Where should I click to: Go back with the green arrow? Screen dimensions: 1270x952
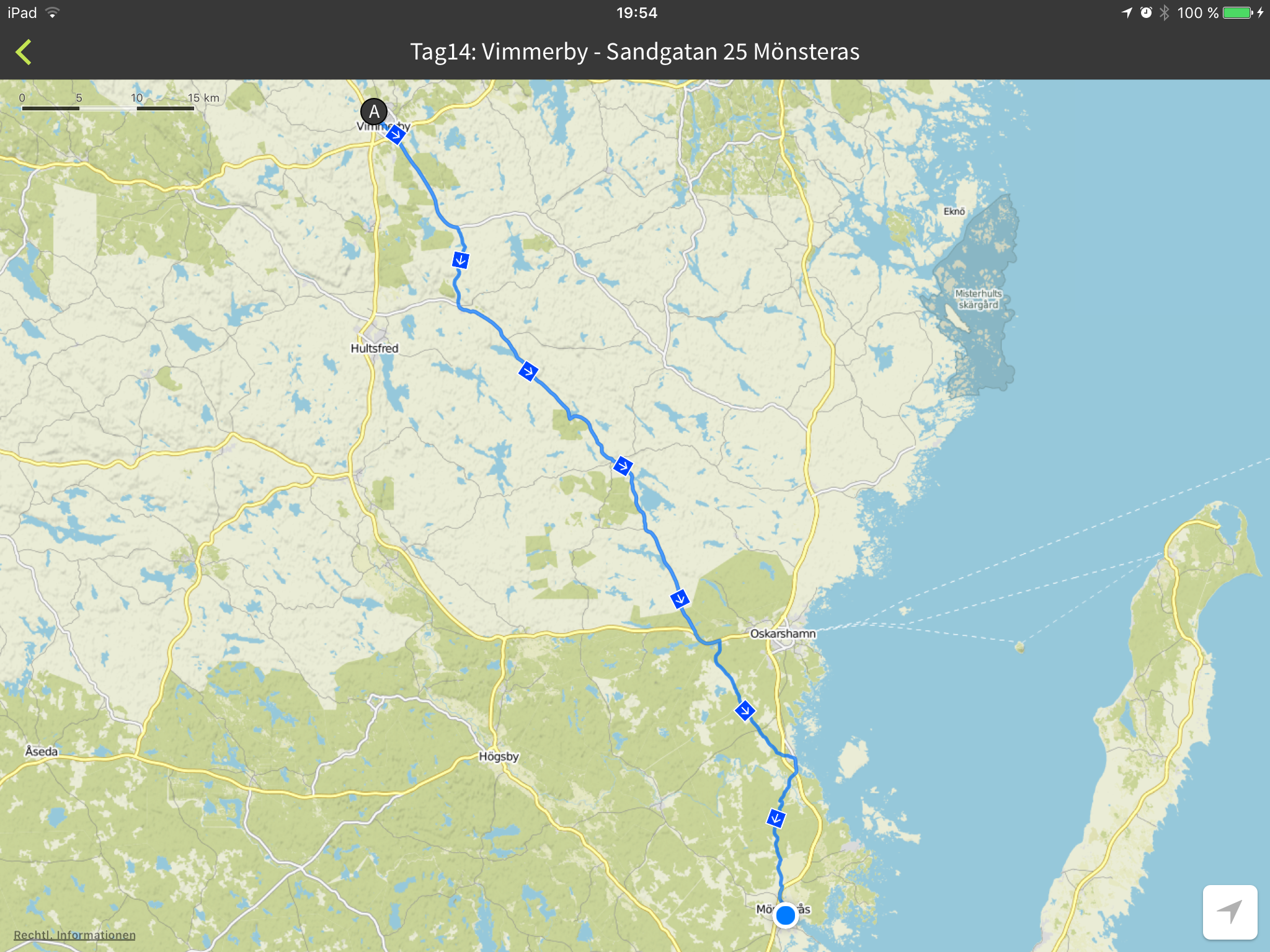[x=24, y=52]
